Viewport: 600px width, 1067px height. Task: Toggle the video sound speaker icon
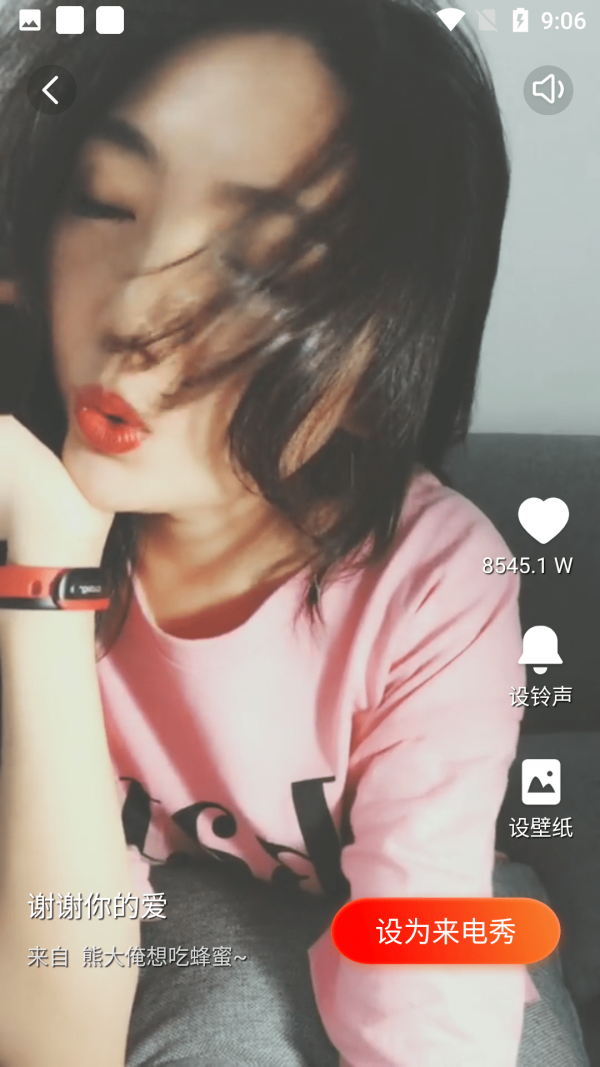coord(548,90)
